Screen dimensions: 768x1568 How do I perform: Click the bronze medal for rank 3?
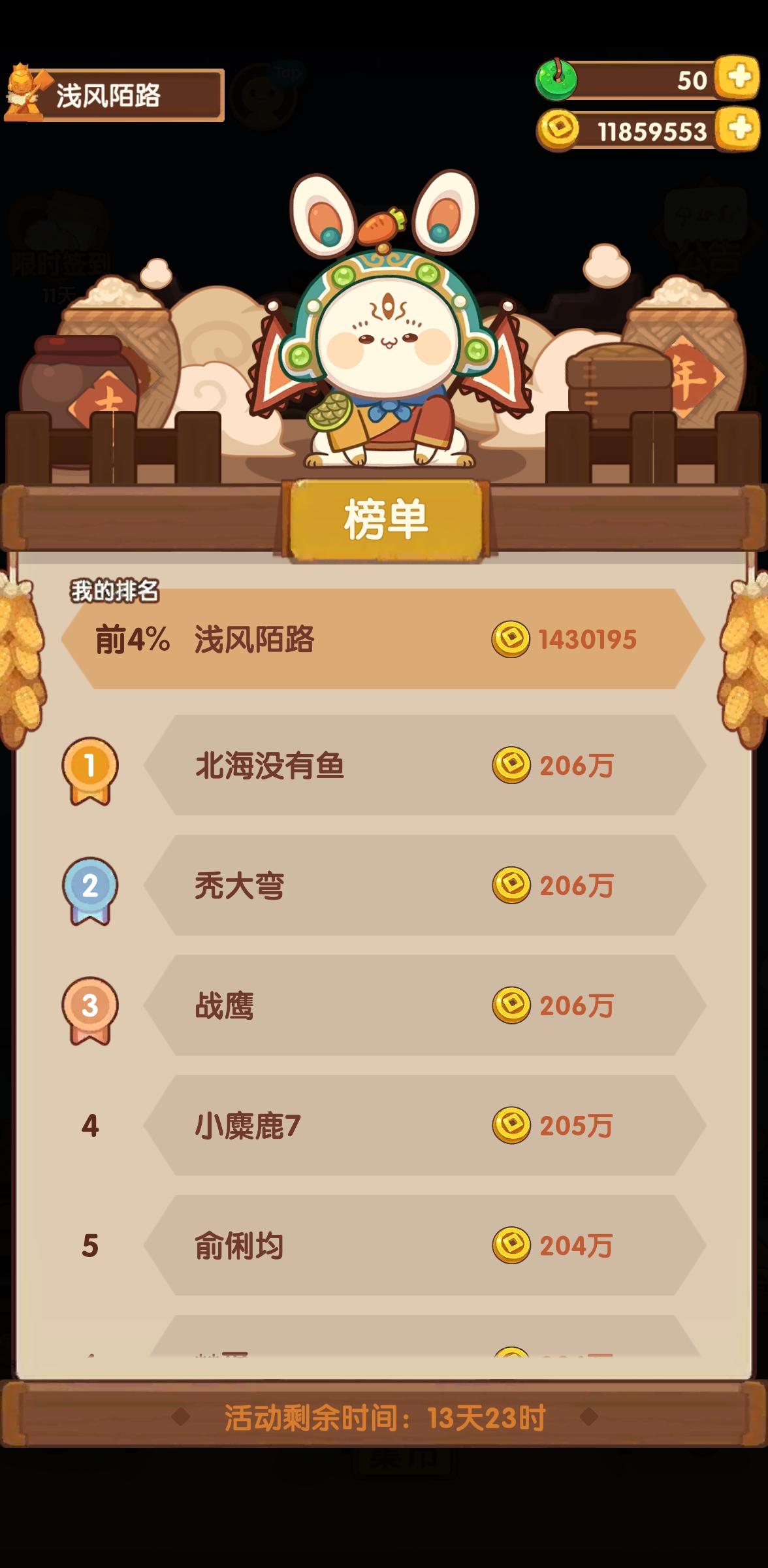[89, 1007]
